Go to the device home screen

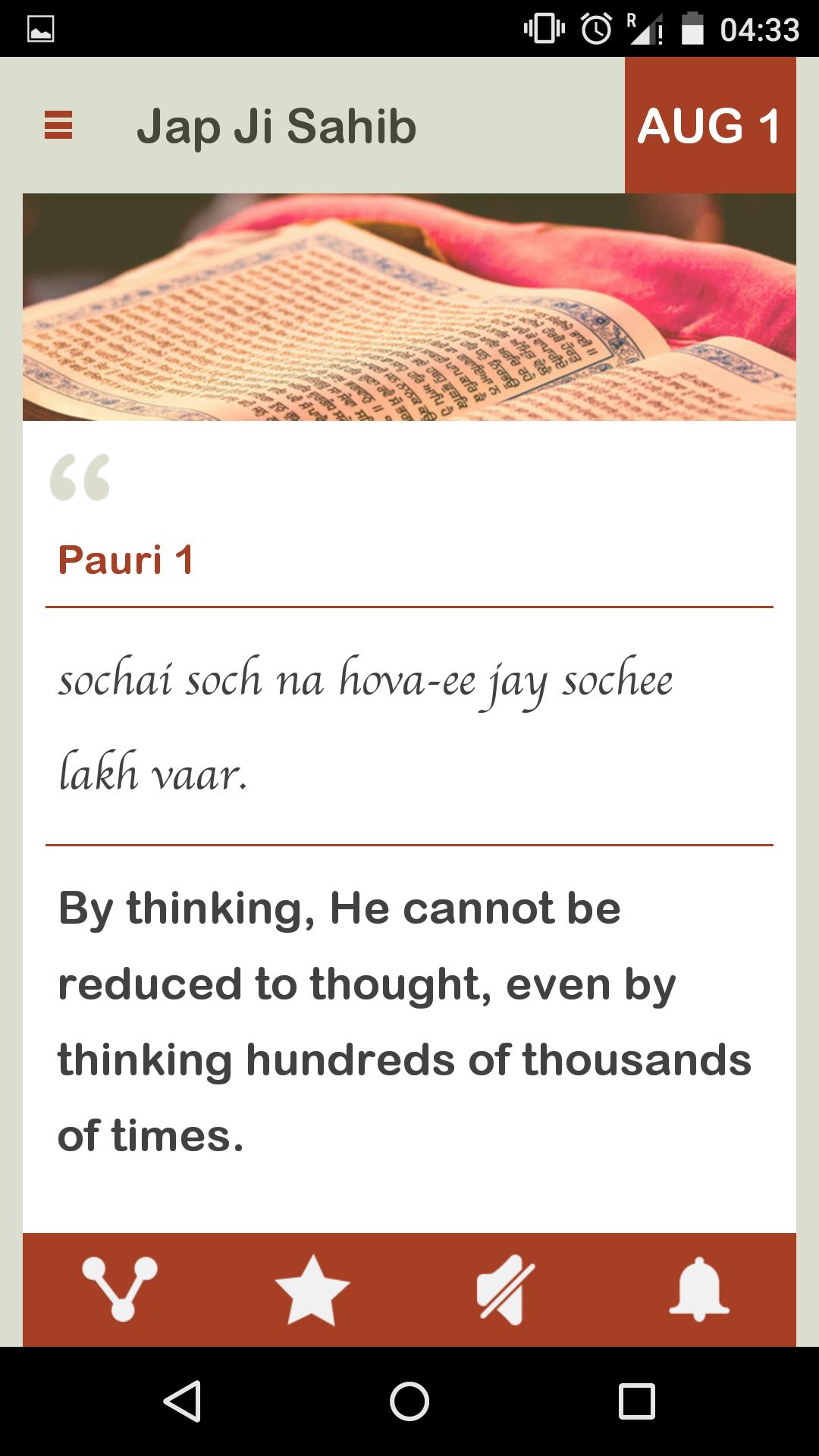point(409,1401)
